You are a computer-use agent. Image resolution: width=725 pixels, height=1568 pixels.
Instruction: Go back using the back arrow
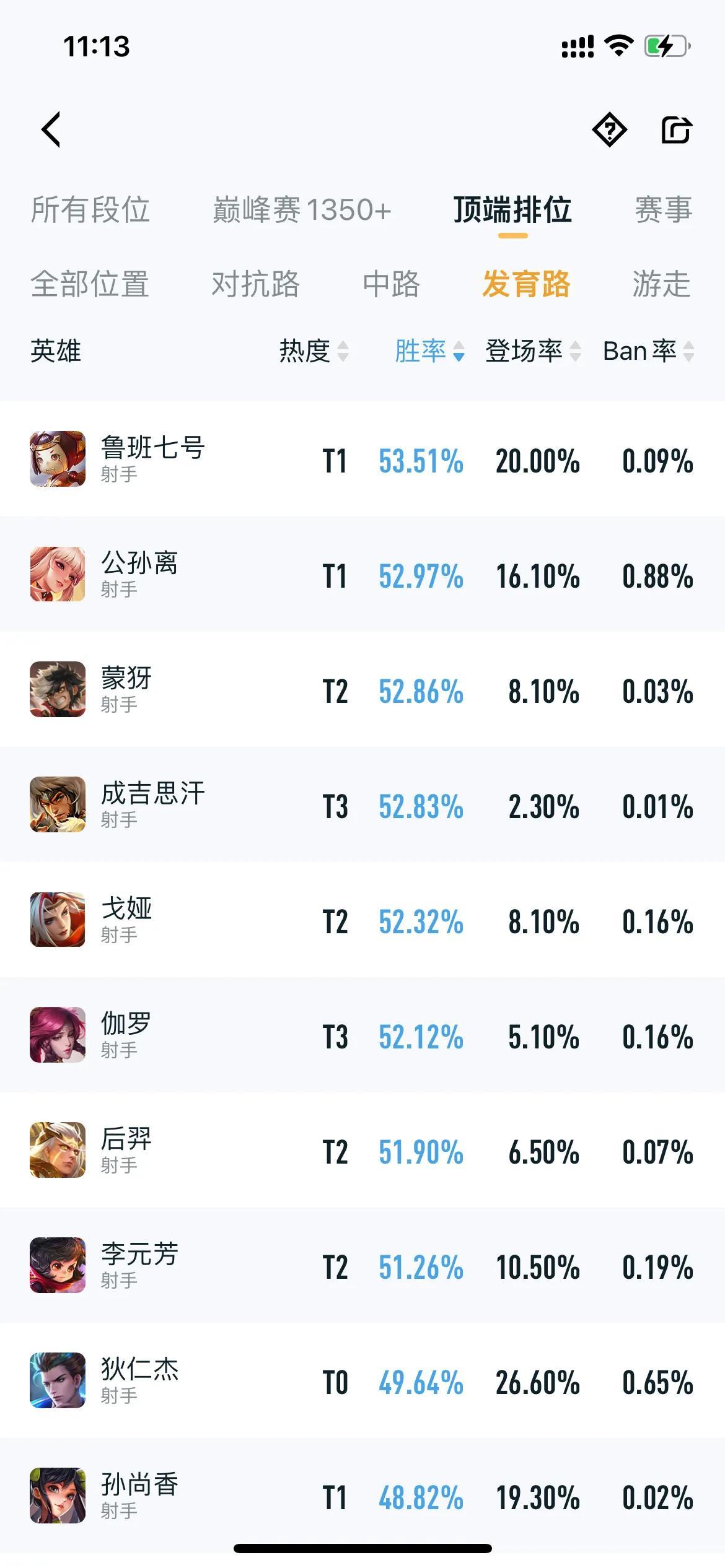(51, 129)
